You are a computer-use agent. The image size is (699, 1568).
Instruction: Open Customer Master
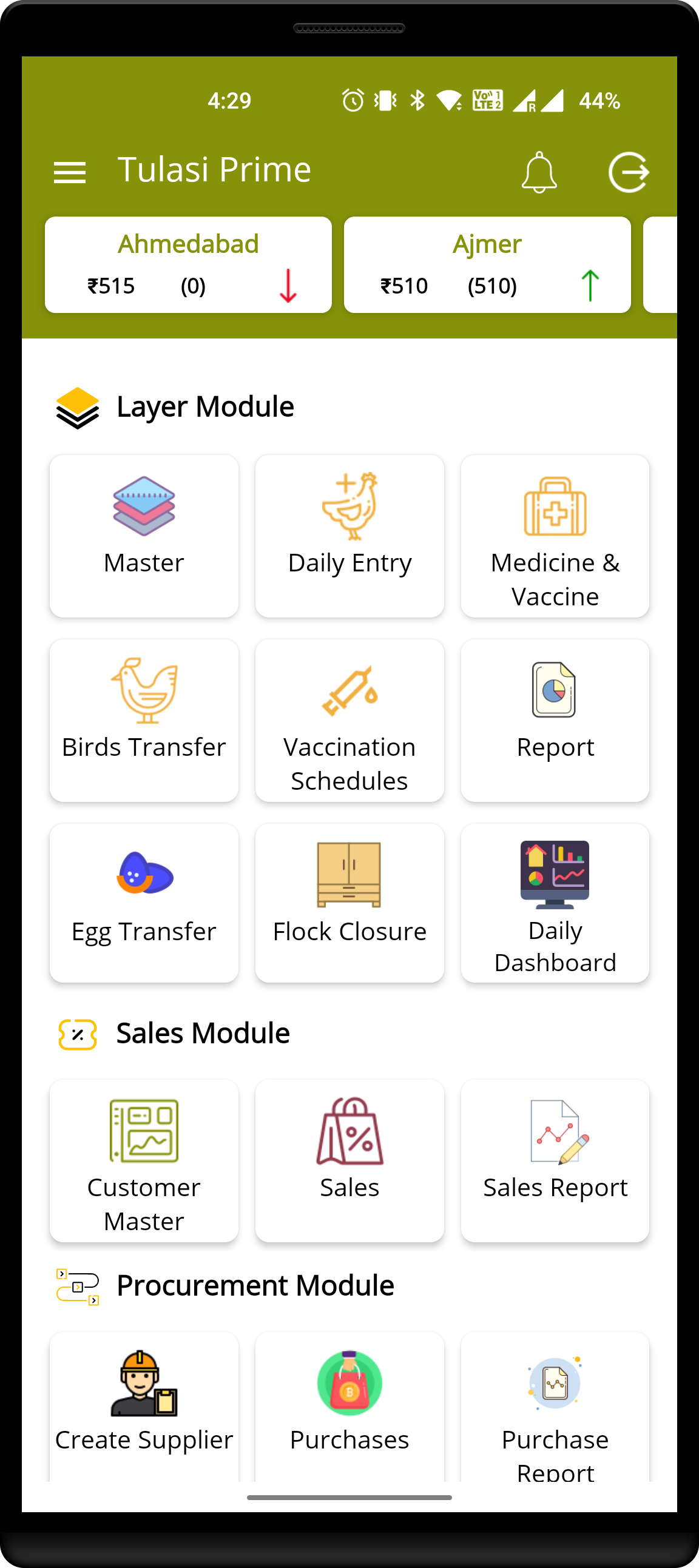coord(144,1160)
